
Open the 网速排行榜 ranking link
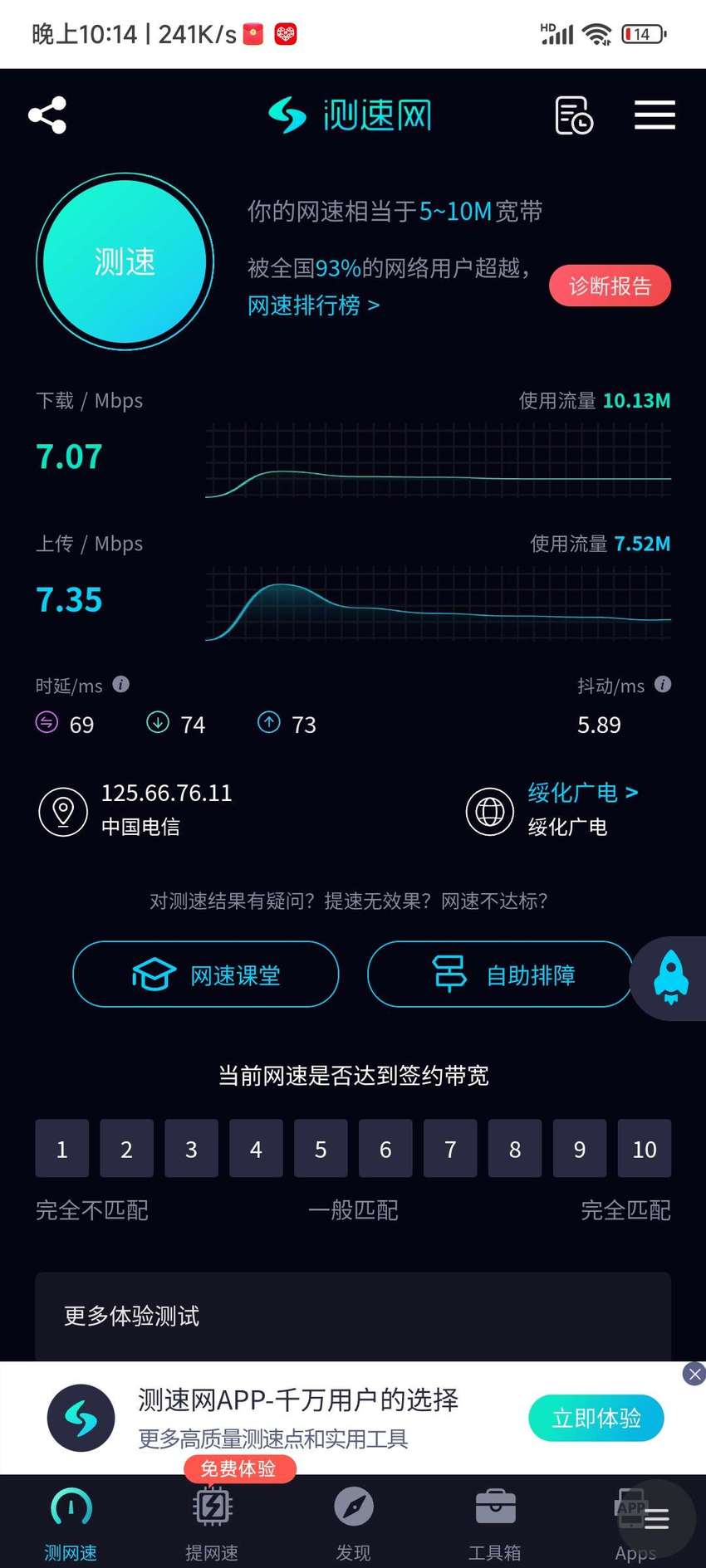pos(313,305)
